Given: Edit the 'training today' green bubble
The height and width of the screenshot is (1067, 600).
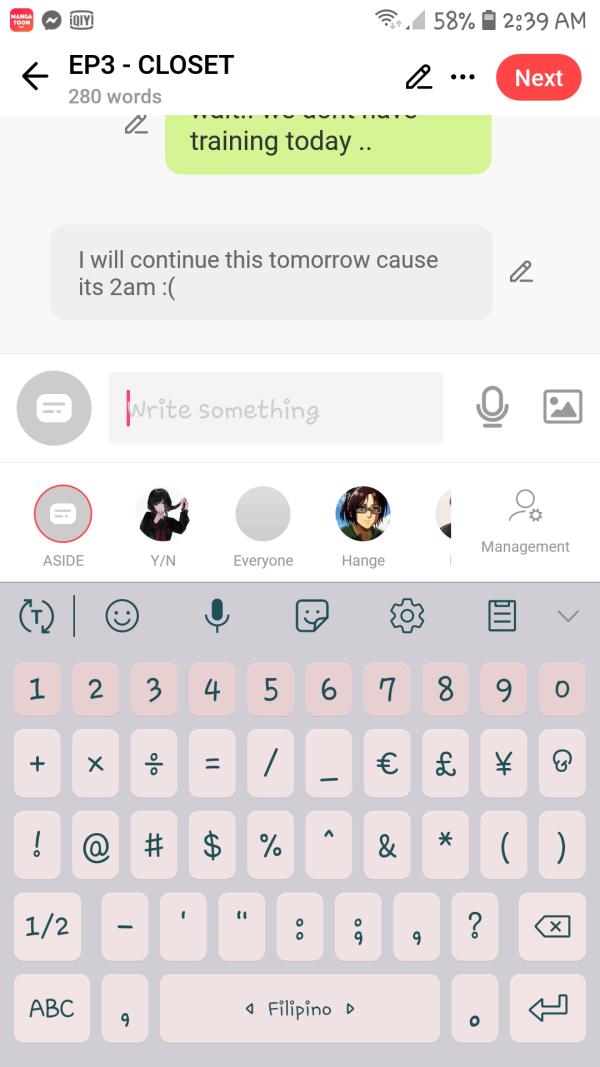Looking at the screenshot, I should (135, 125).
